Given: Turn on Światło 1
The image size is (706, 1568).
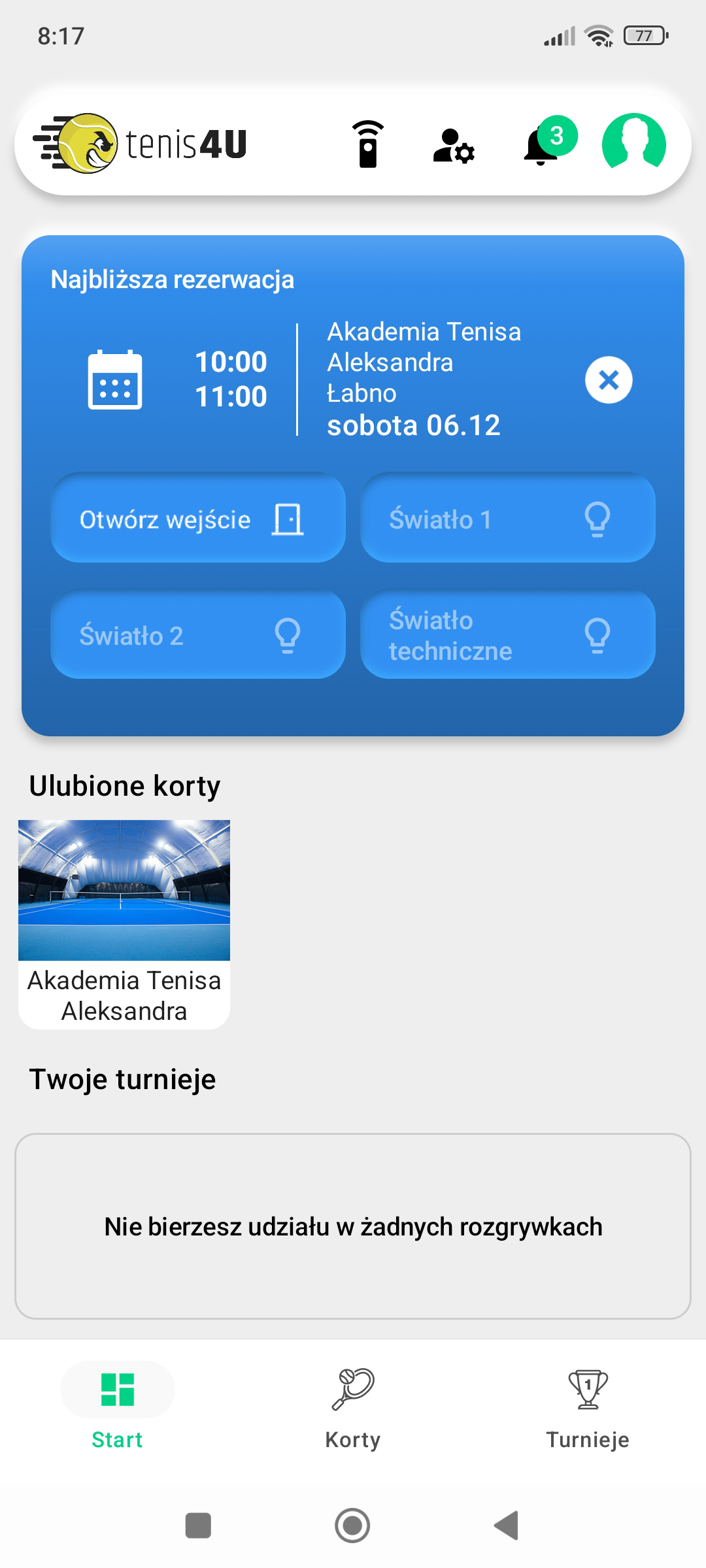Looking at the screenshot, I should 507,518.
